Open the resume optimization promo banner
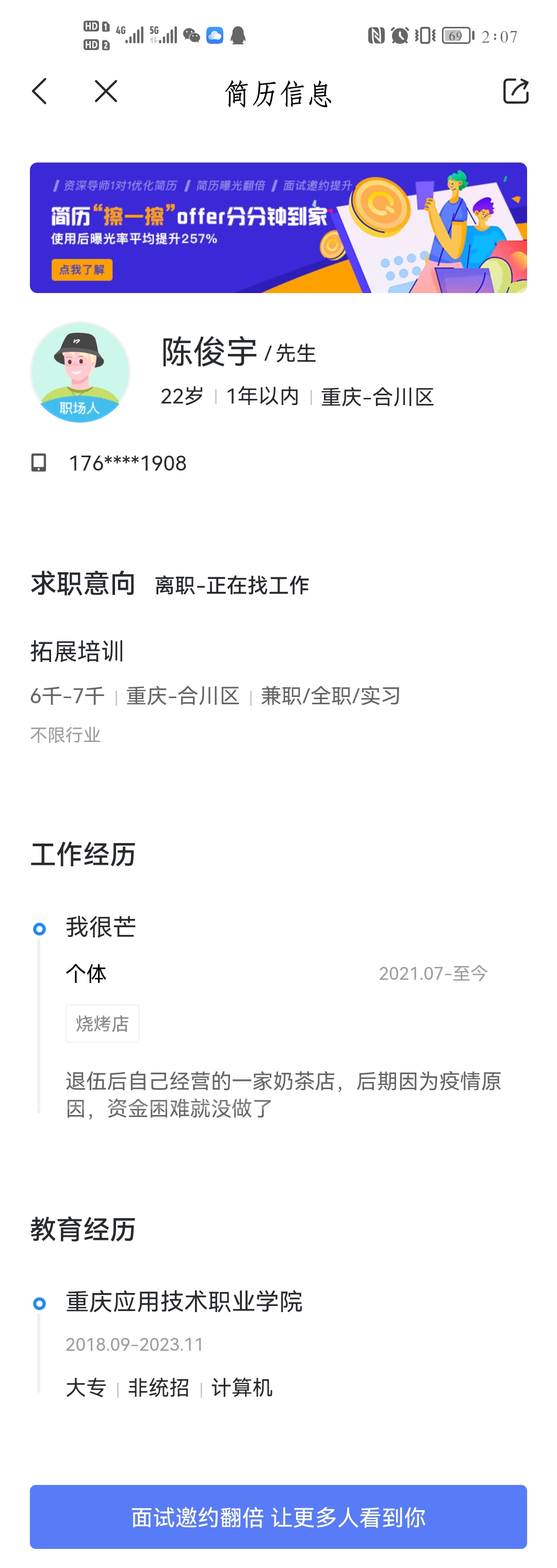557x1568 pixels. (278, 228)
